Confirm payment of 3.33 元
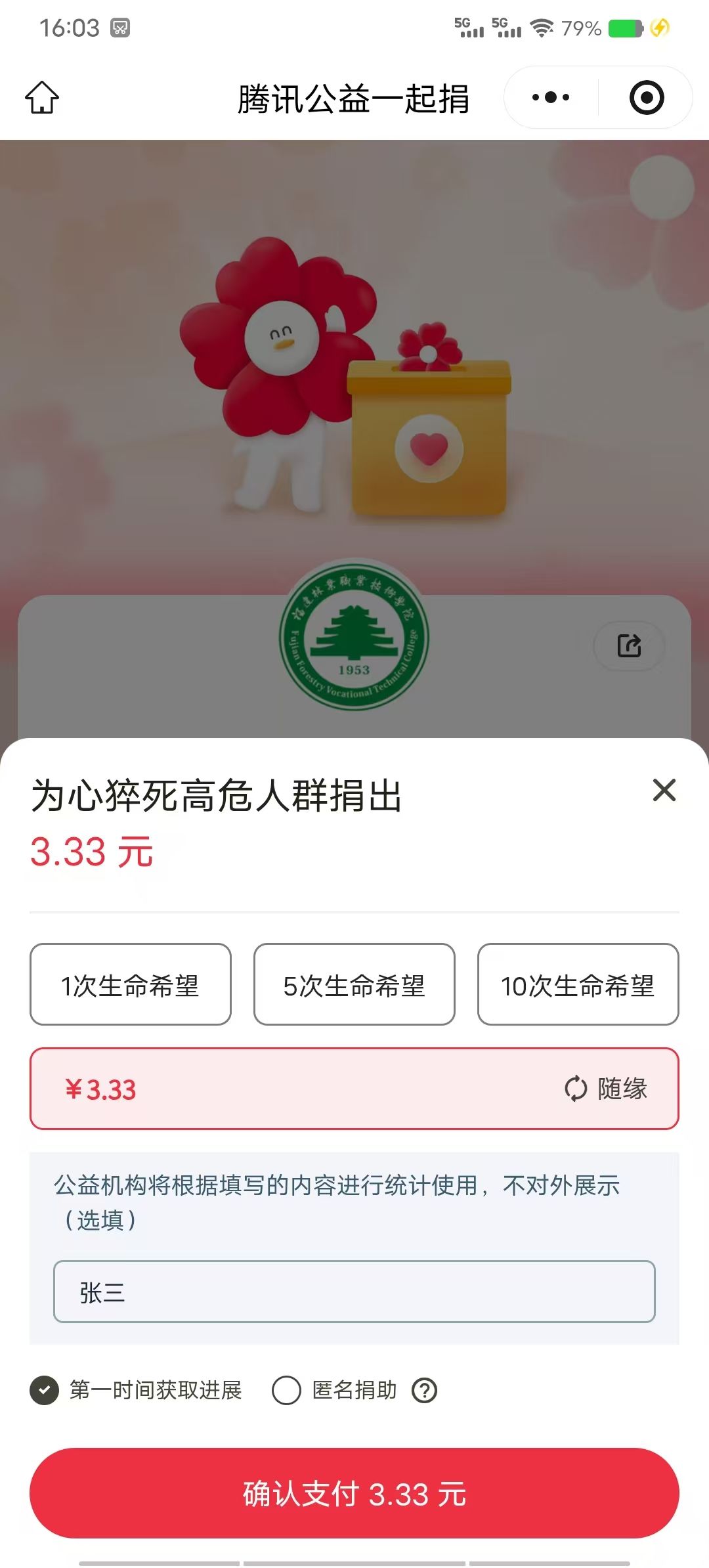The width and height of the screenshot is (709, 1568). [x=354, y=1493]
